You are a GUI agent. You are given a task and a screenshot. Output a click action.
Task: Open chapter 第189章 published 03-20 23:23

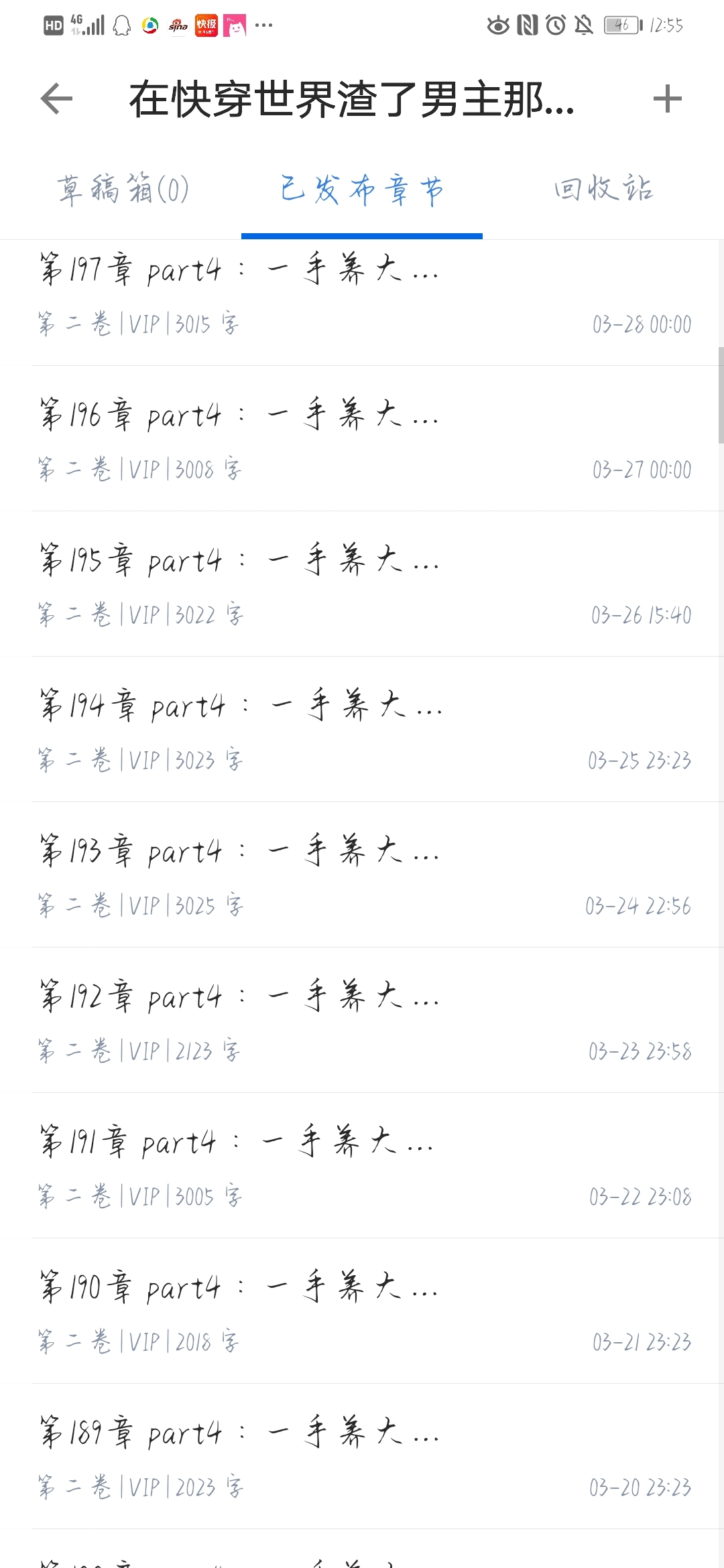tap(362, 1456)
